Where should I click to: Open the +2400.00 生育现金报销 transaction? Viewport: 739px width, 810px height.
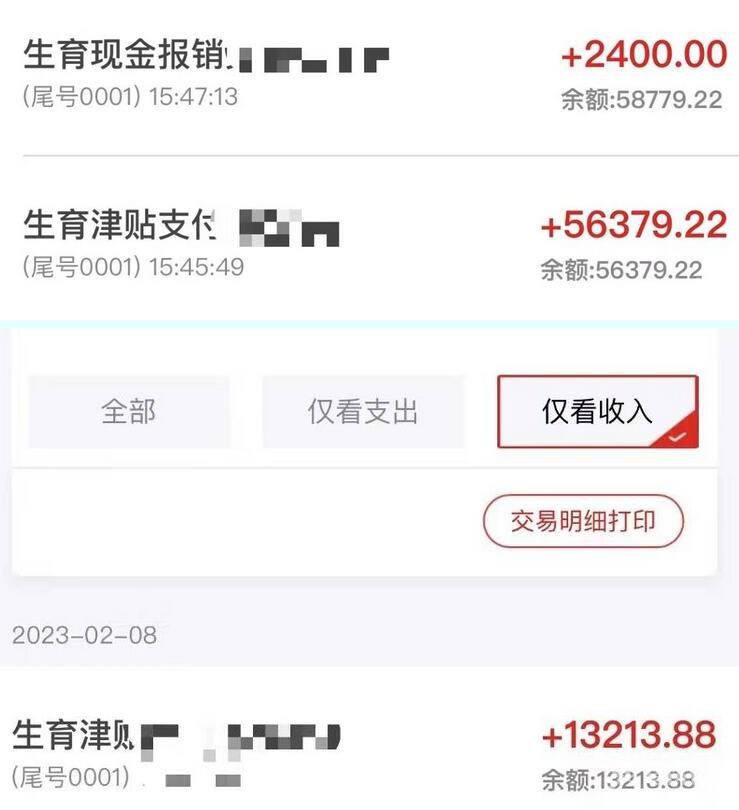click(x=370, y=72)
